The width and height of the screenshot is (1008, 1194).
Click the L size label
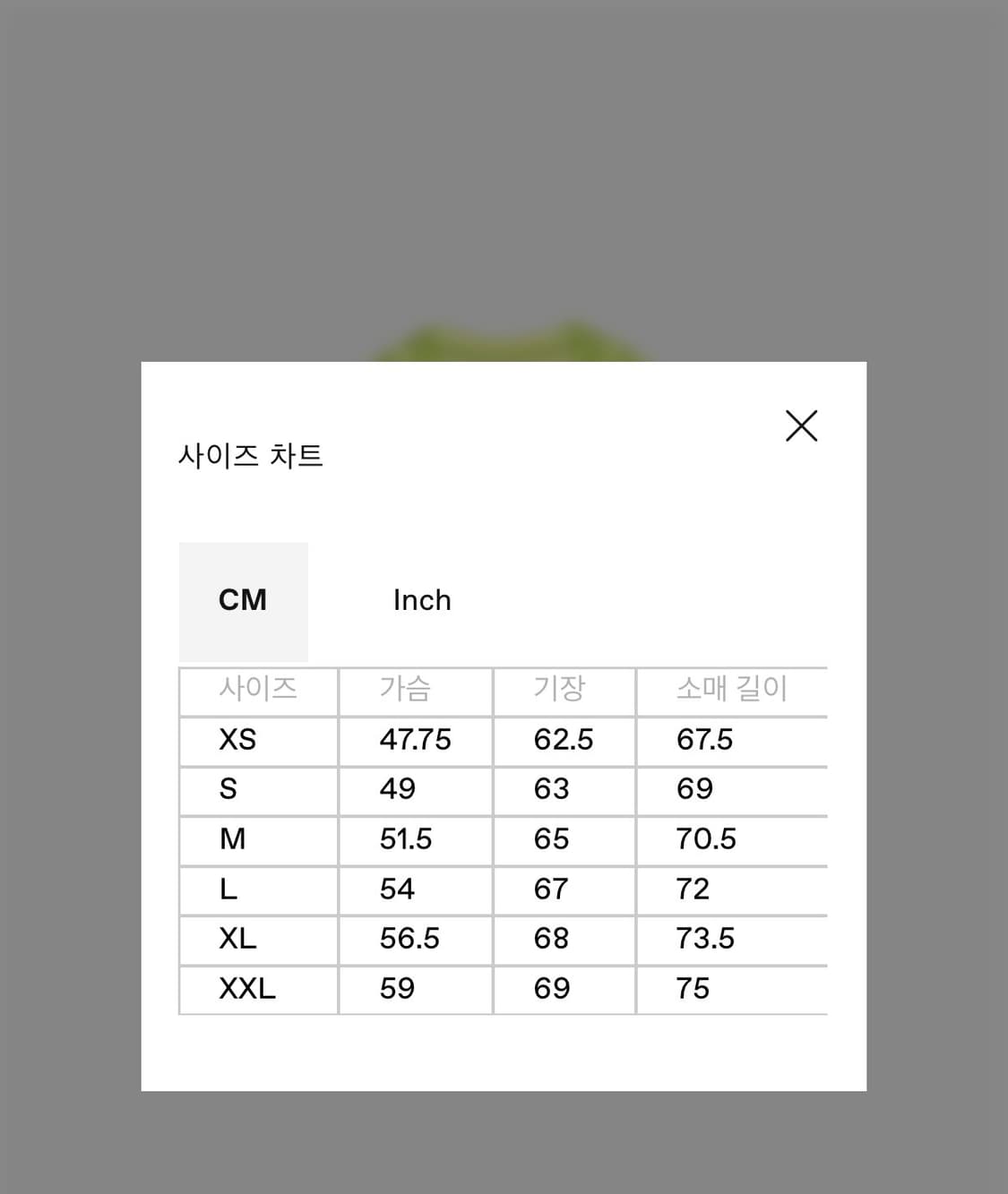pos(228,889)
